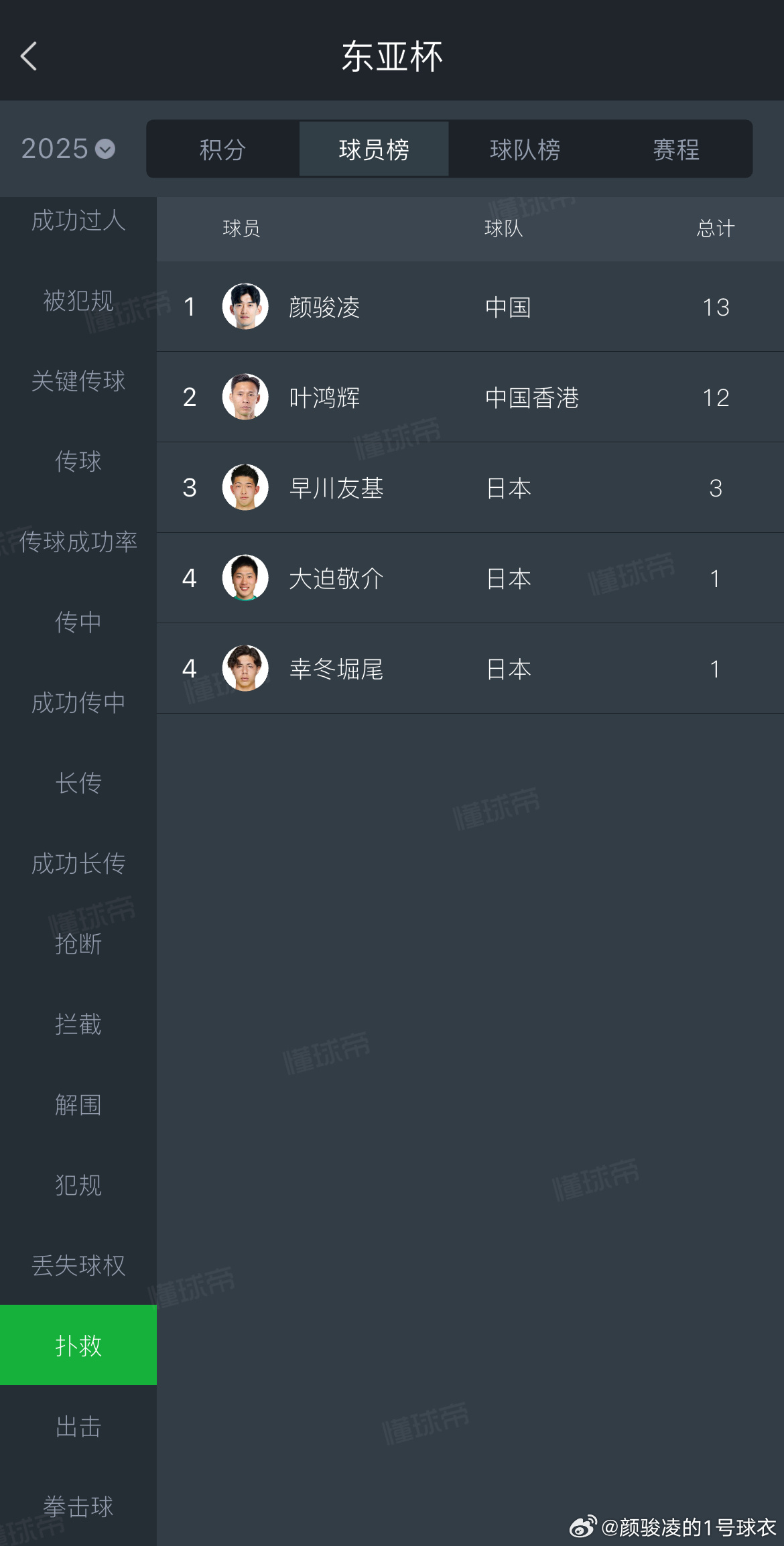Switch to the 积分 tab
784x1546 pixels.
click(223, 149)
